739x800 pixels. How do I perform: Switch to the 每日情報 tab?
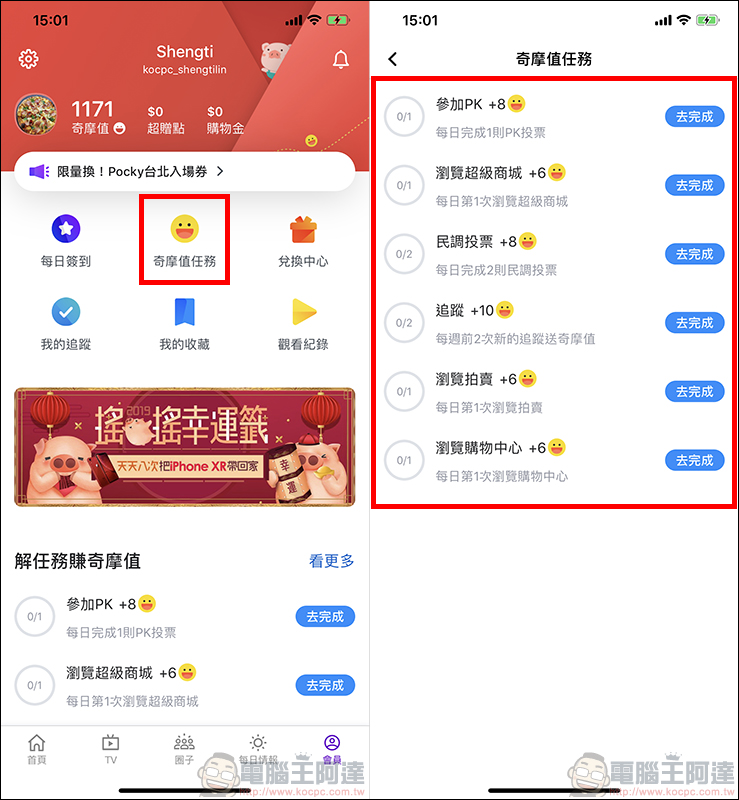258,748
